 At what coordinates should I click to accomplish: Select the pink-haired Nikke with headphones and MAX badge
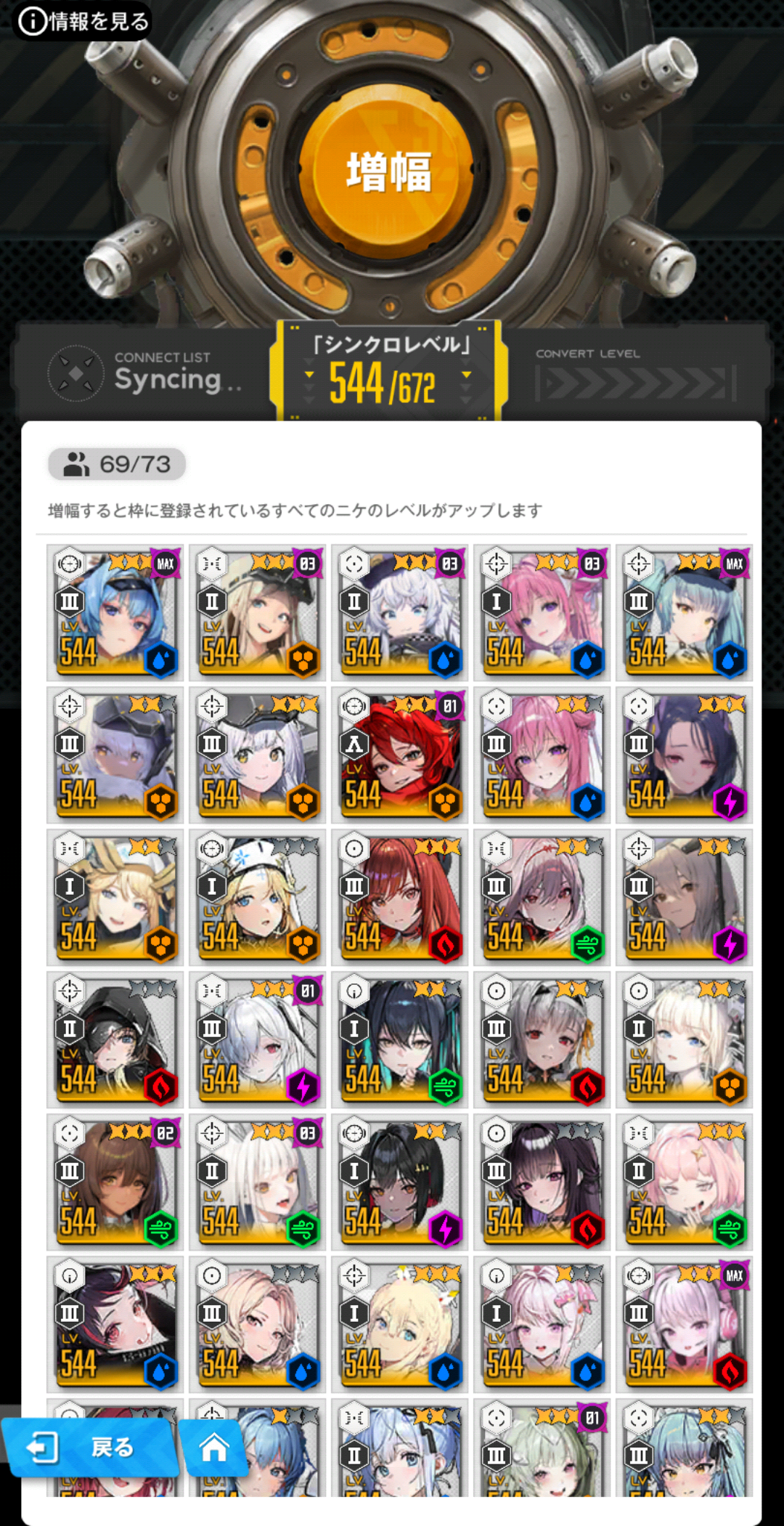[x=684, y=1324]
